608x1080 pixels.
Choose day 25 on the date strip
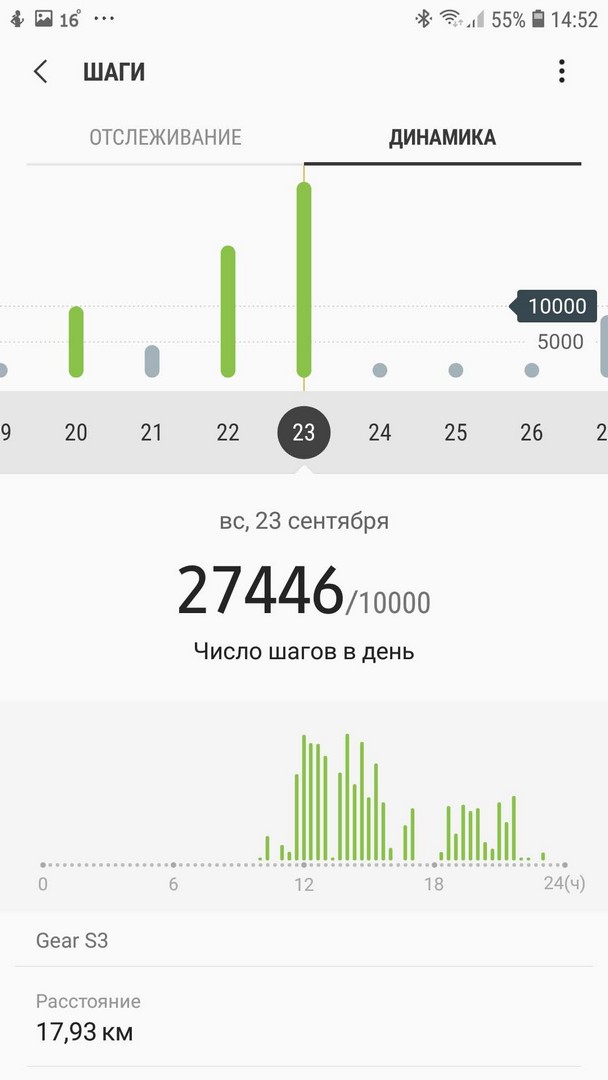(x=456, y=432)
